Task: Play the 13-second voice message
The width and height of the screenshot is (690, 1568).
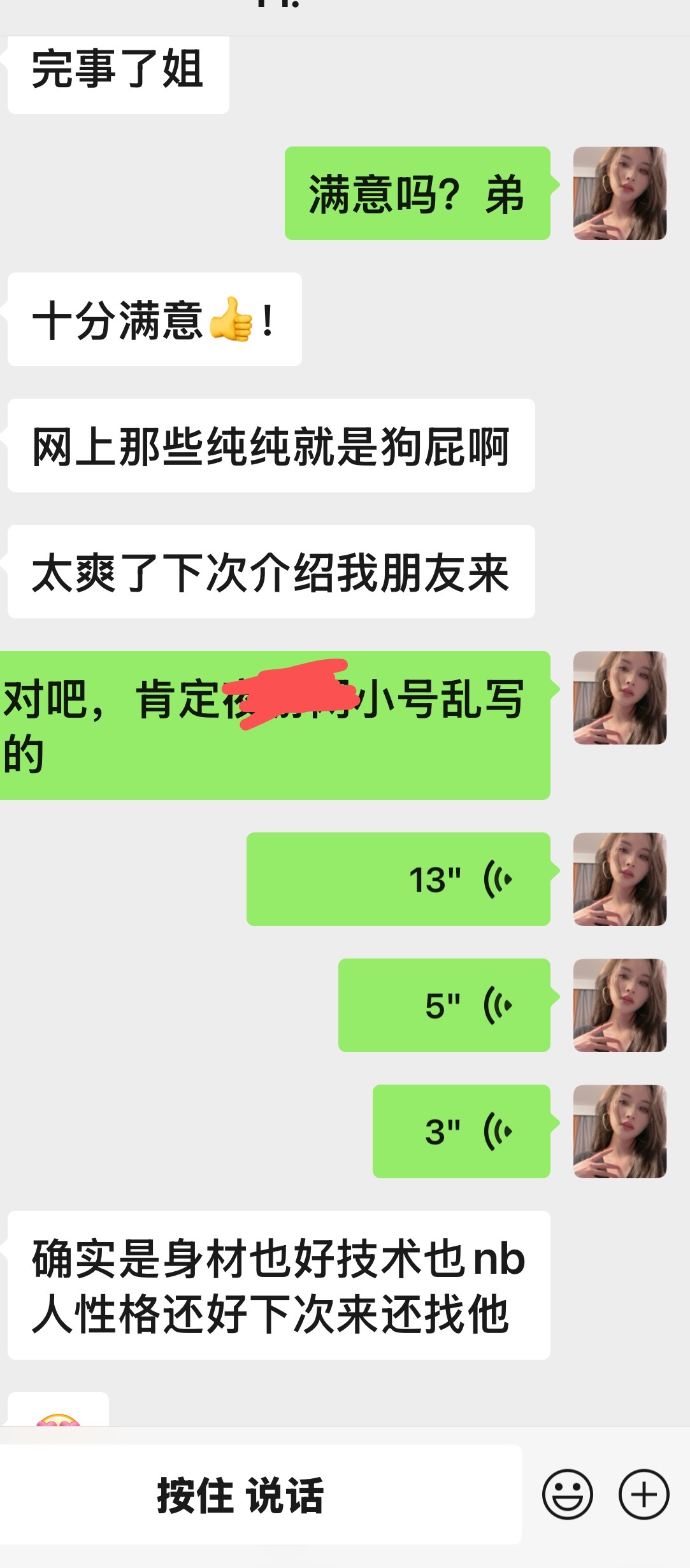Action: coord(398,879)
